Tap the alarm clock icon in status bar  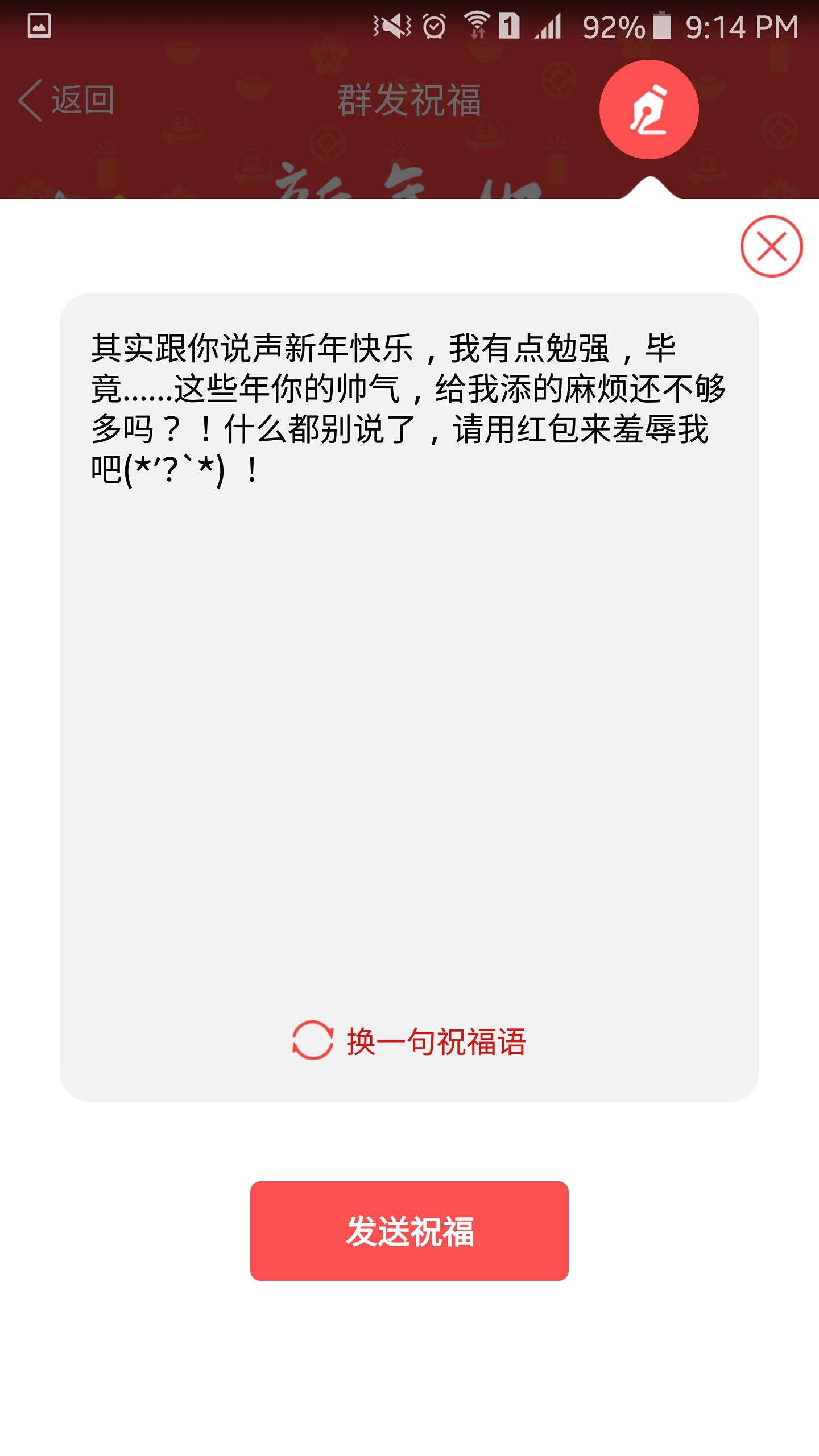point(434,24)
